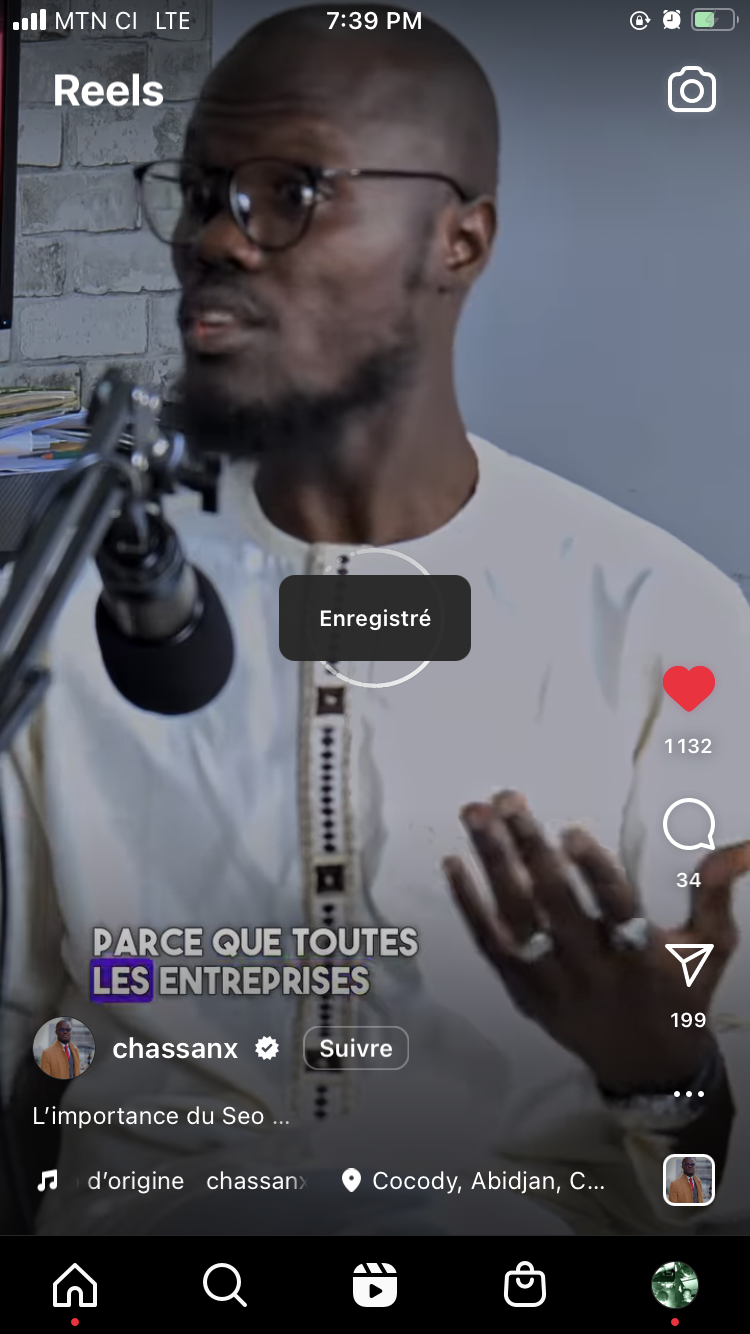750x1334 pixels.
Task: Share this reel via the paper plane
Action: (x=689, y=966)
